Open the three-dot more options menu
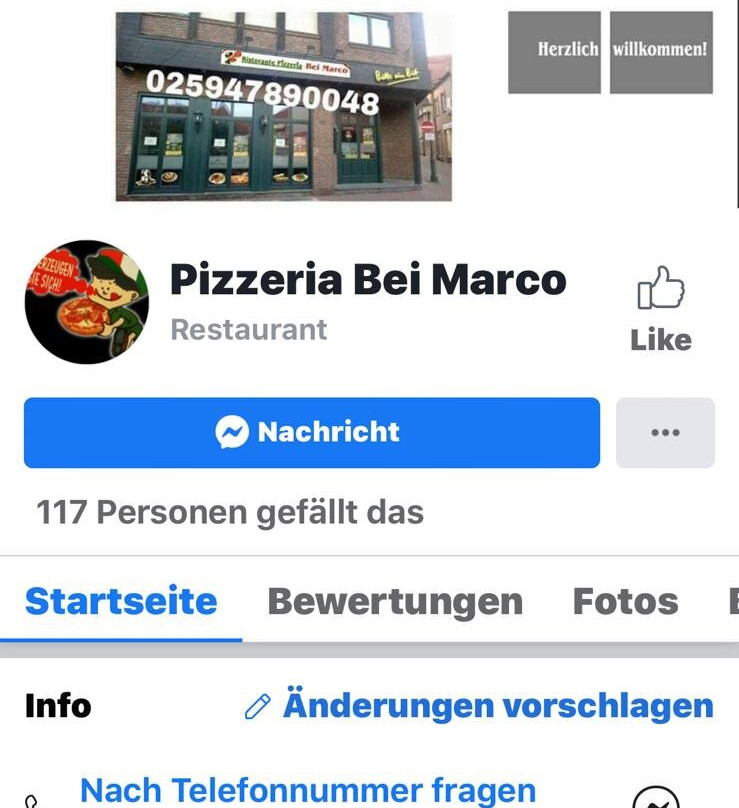 665,433
